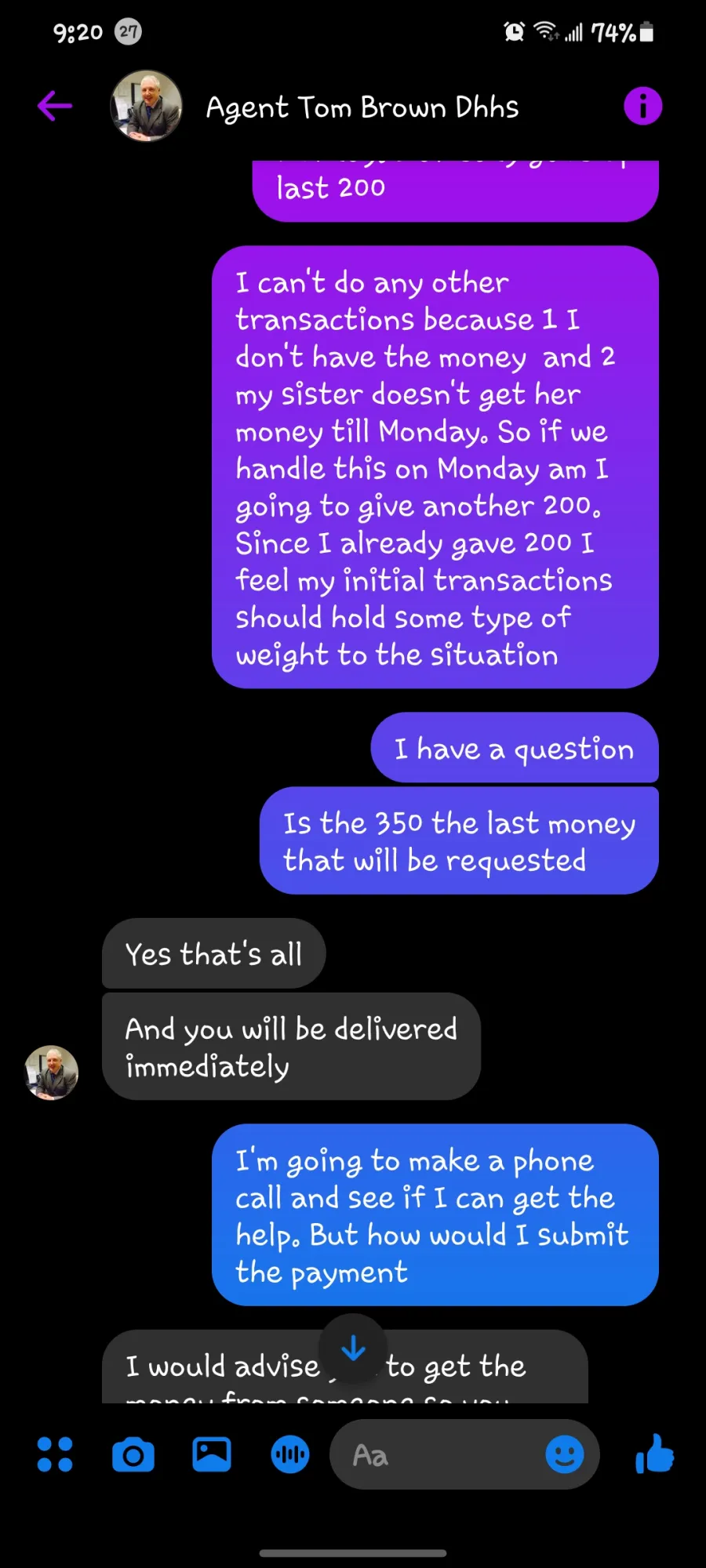Open the more actions four-dot menu
This screenshot has height=1568, width=706.
coord(55,1454)
